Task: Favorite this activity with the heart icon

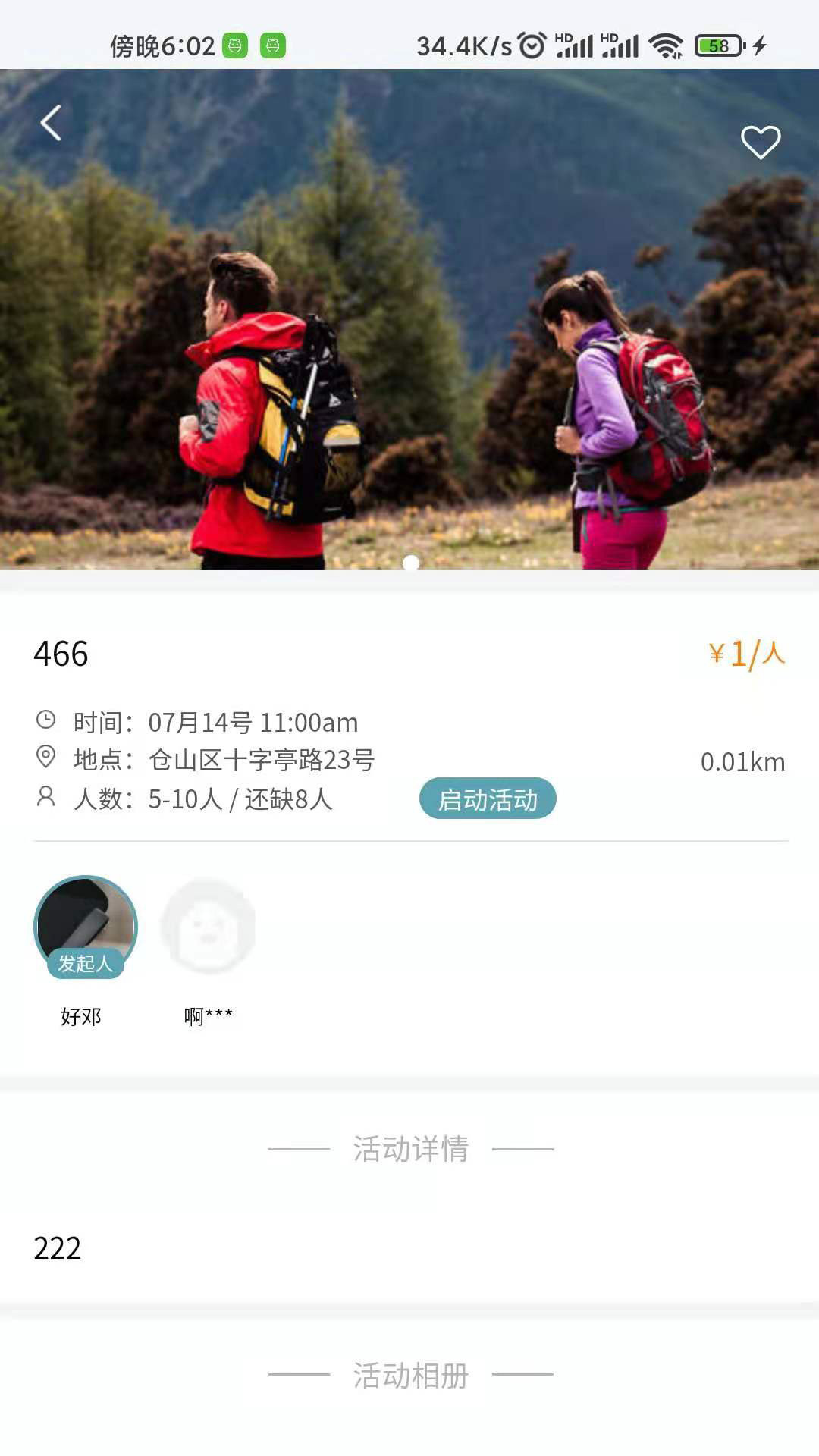Action: 760,142
